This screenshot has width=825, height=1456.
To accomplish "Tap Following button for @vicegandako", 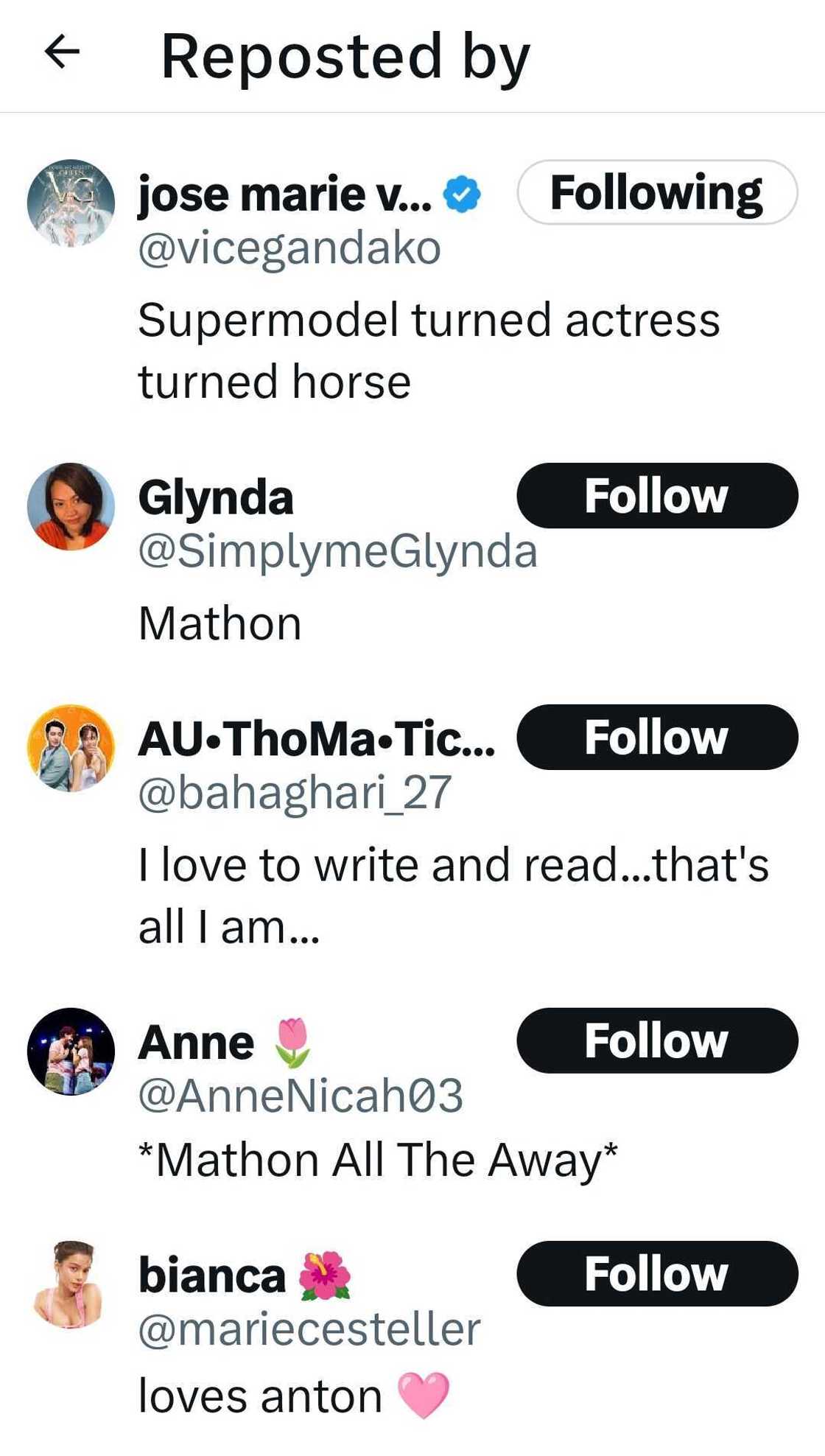I will point(656,192).
